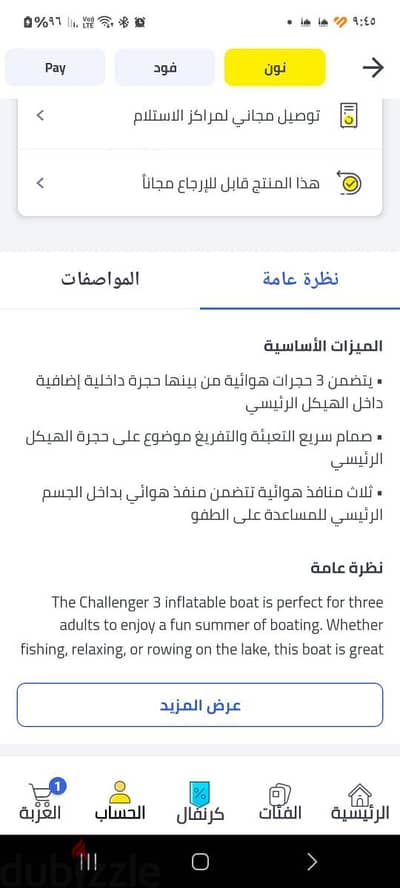The height and width of the screenshot is (888, 400).
Task: Open الحساب in bottom navigation
Action: click(x=120, y=801)
